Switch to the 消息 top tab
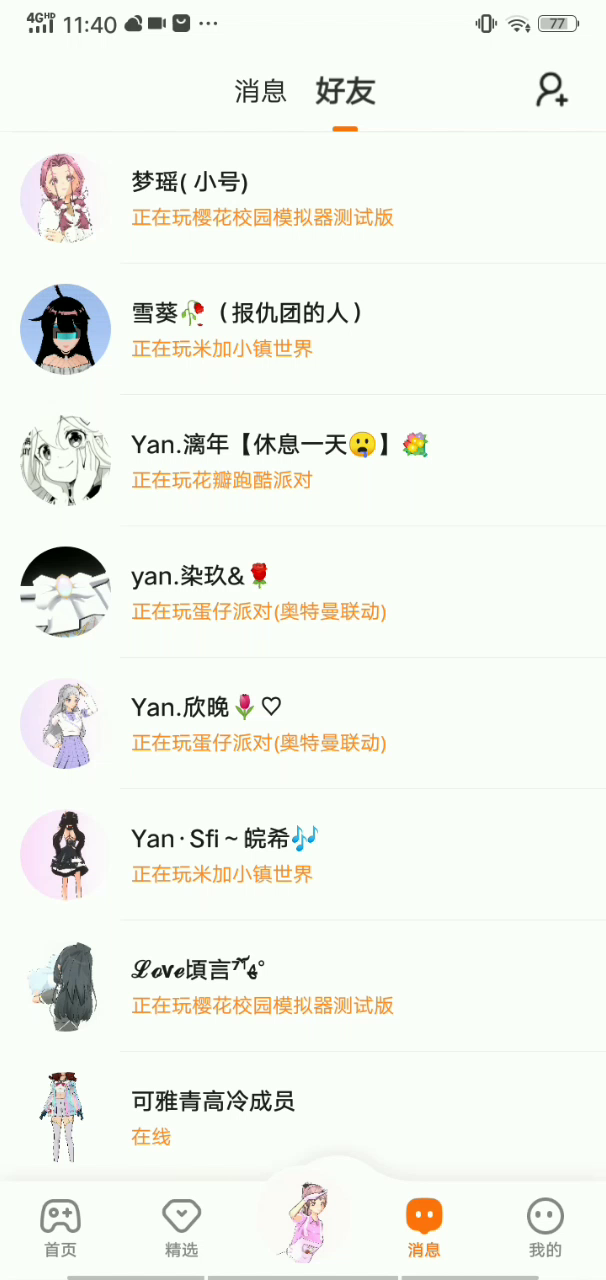The width and height of the screenshot is (606, 1280). 260,91
